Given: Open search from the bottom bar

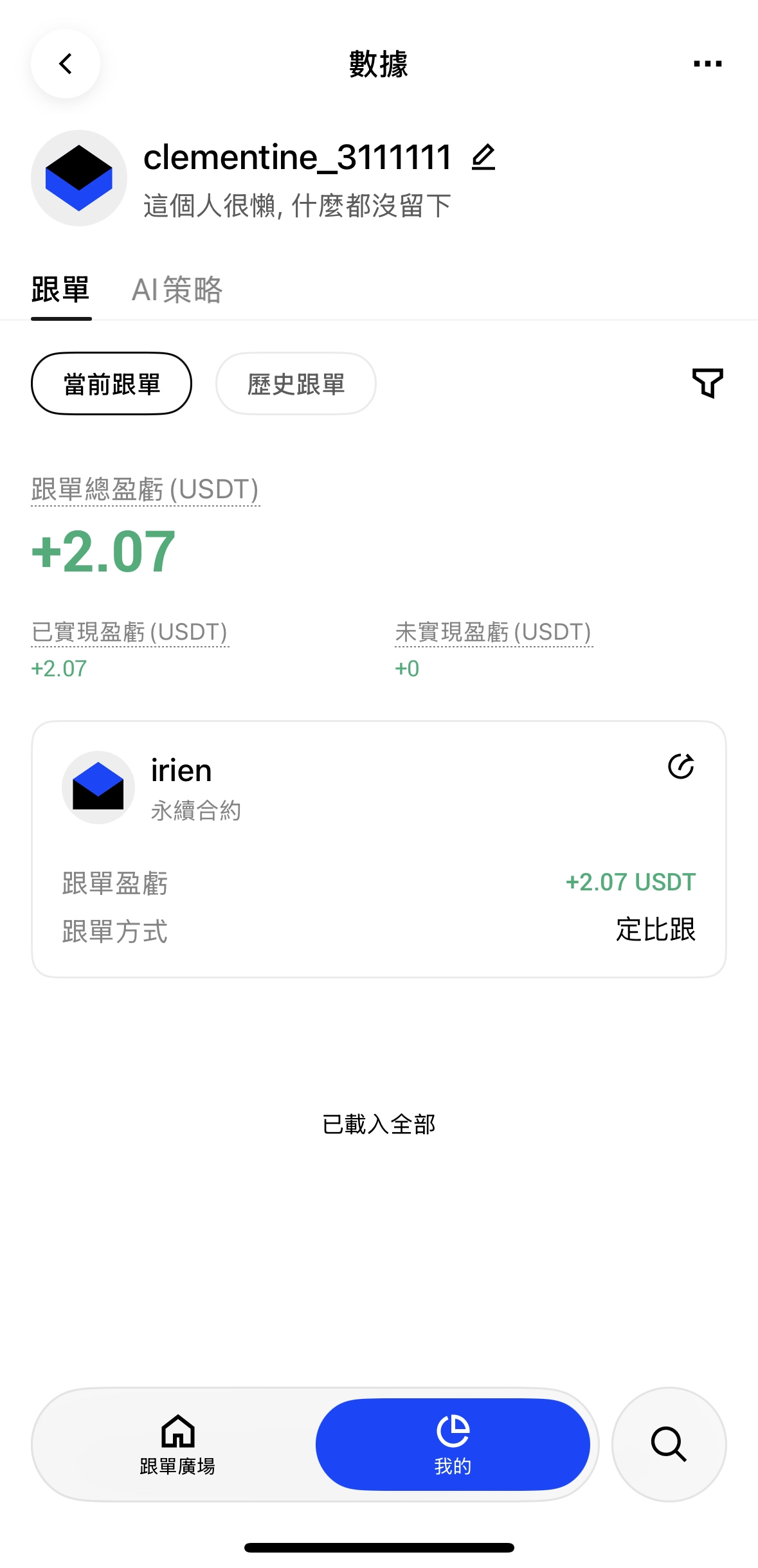Looking at the screenshot, I should [x=669, y=1445].
